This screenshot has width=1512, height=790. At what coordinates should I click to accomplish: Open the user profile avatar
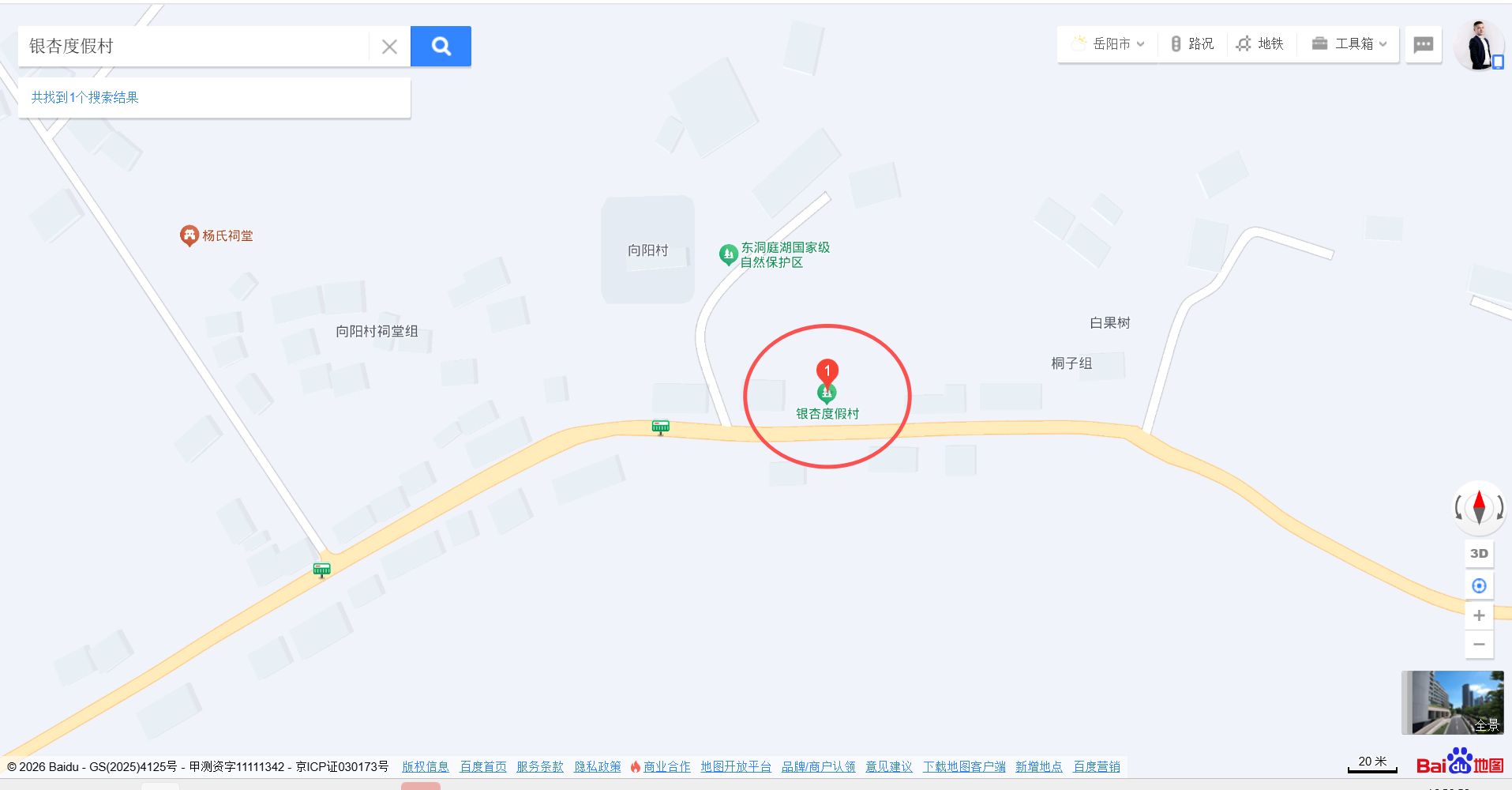pos(1478,45)
